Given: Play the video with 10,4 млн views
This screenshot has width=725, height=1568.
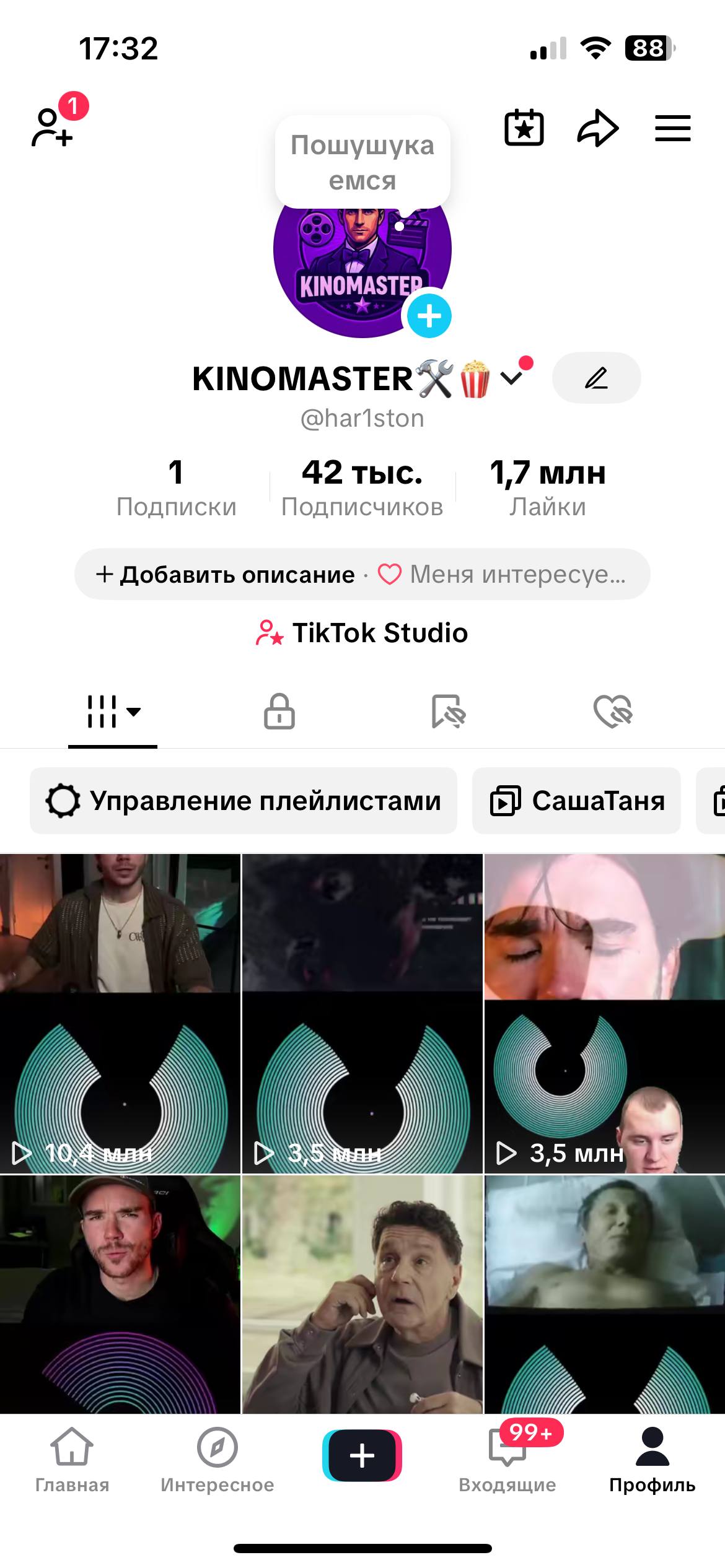Looking at the screenshot, I should pyautogui.click(x=120, y=1013).
